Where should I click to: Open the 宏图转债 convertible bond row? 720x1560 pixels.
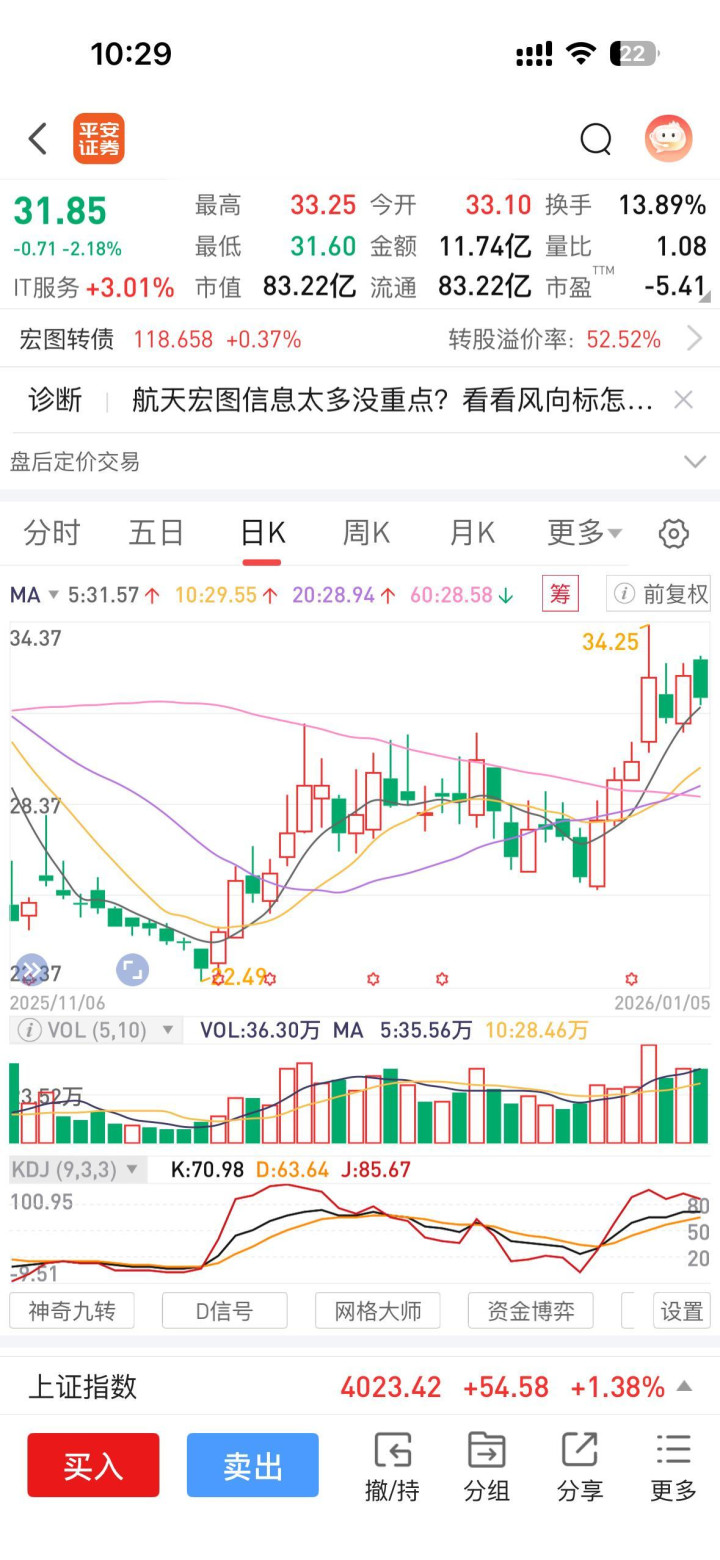[360, 339]
